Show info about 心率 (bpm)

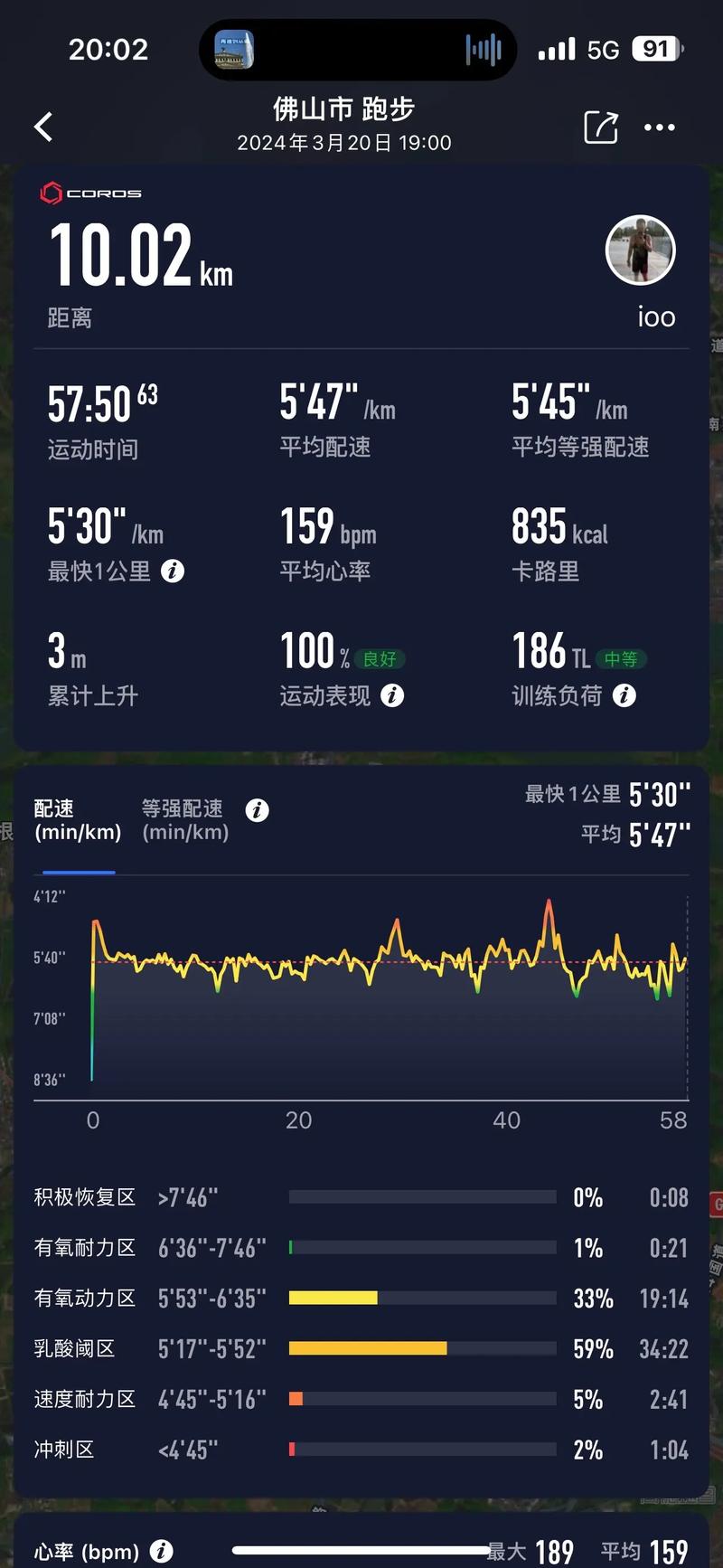tap(162, 1551)
